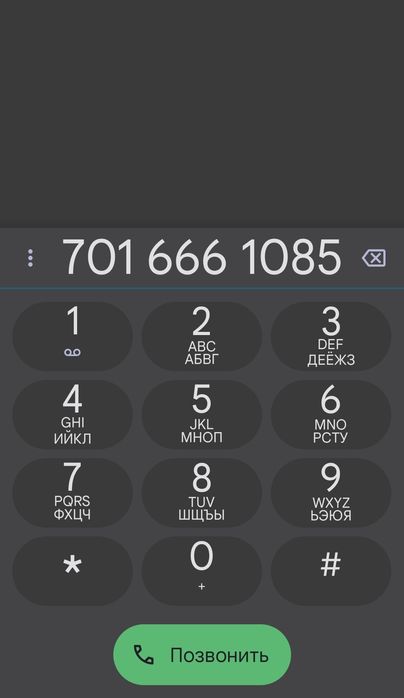Tap the 7 PQRS key

point(73,493)
